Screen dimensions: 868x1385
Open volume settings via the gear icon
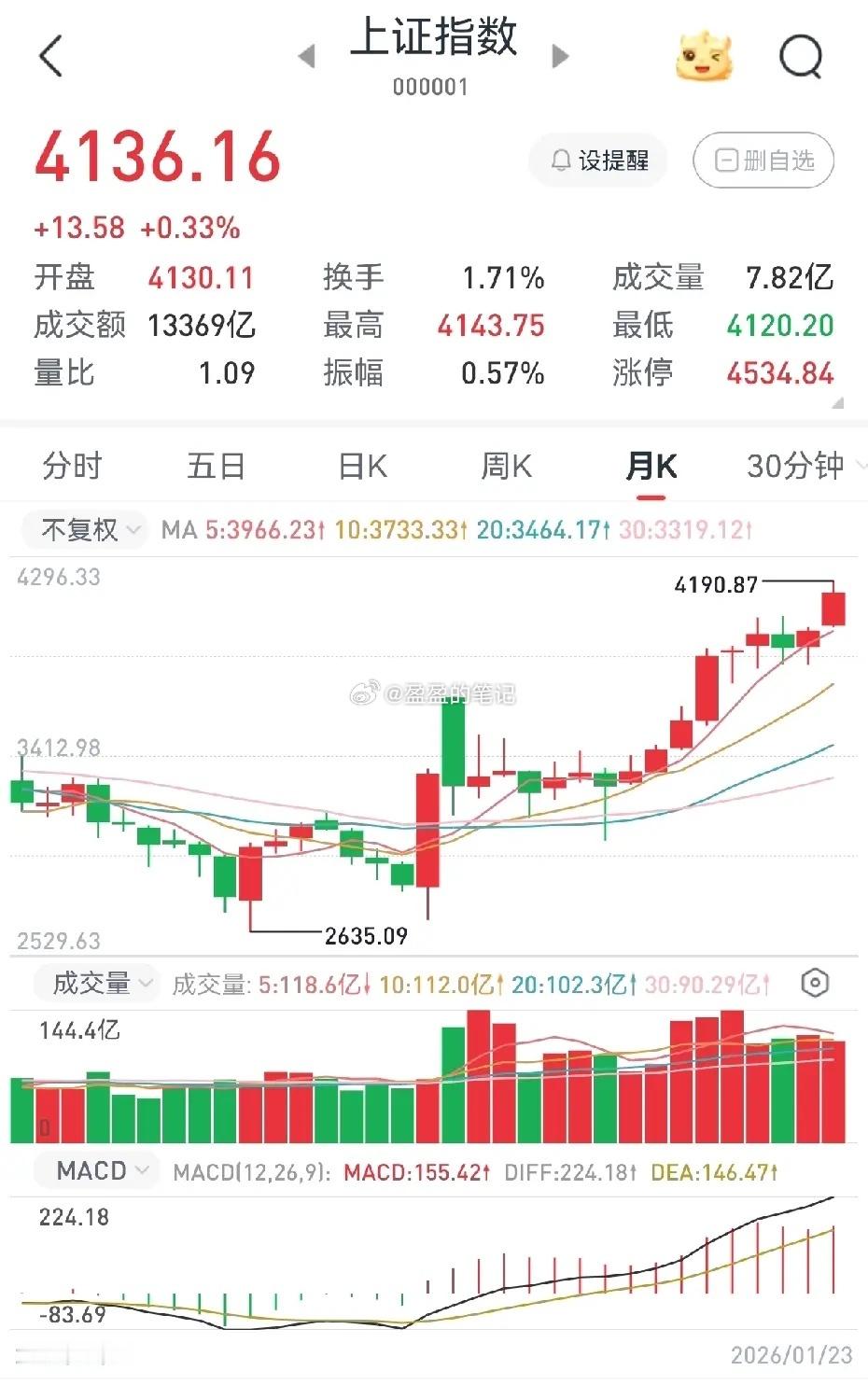coord(816,983)
